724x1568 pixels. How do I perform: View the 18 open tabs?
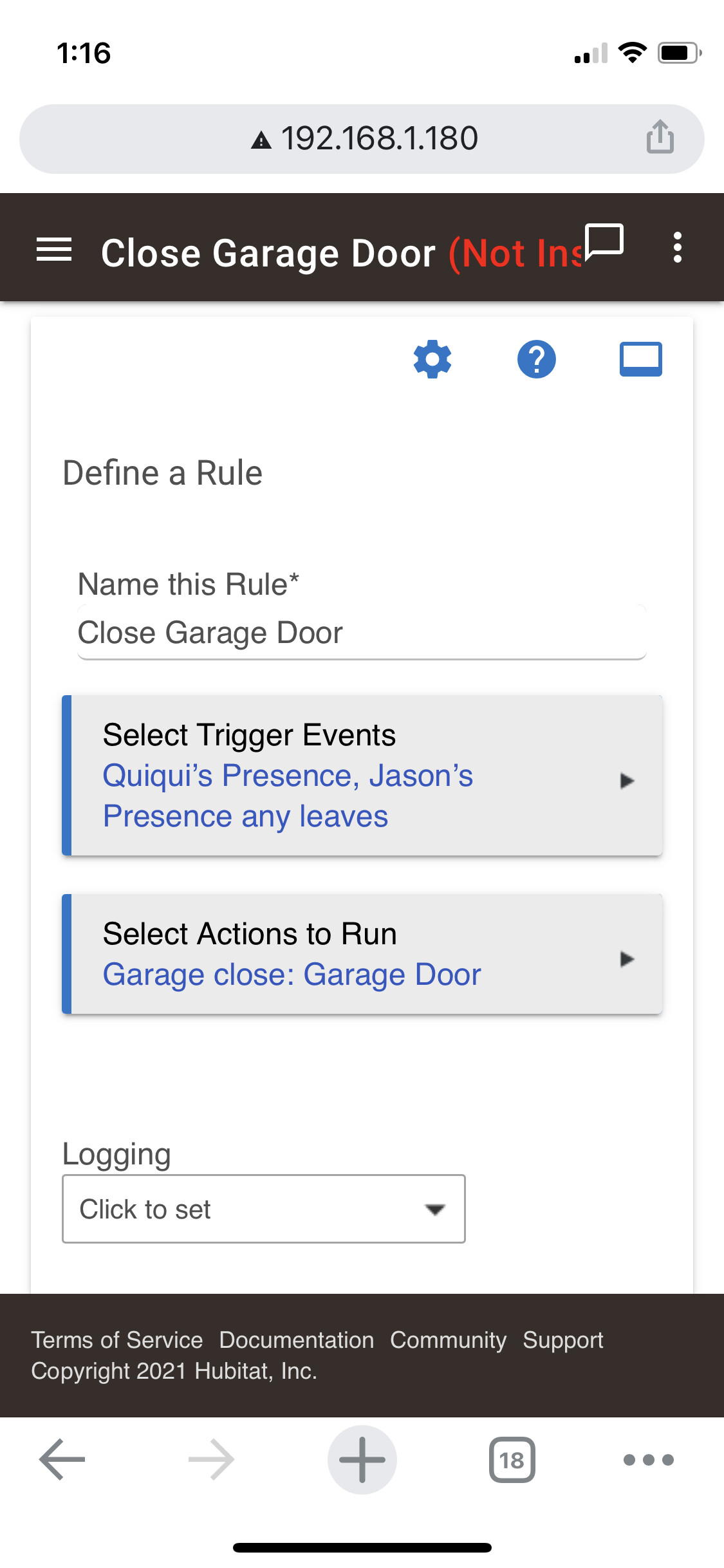click(512, 1460)
